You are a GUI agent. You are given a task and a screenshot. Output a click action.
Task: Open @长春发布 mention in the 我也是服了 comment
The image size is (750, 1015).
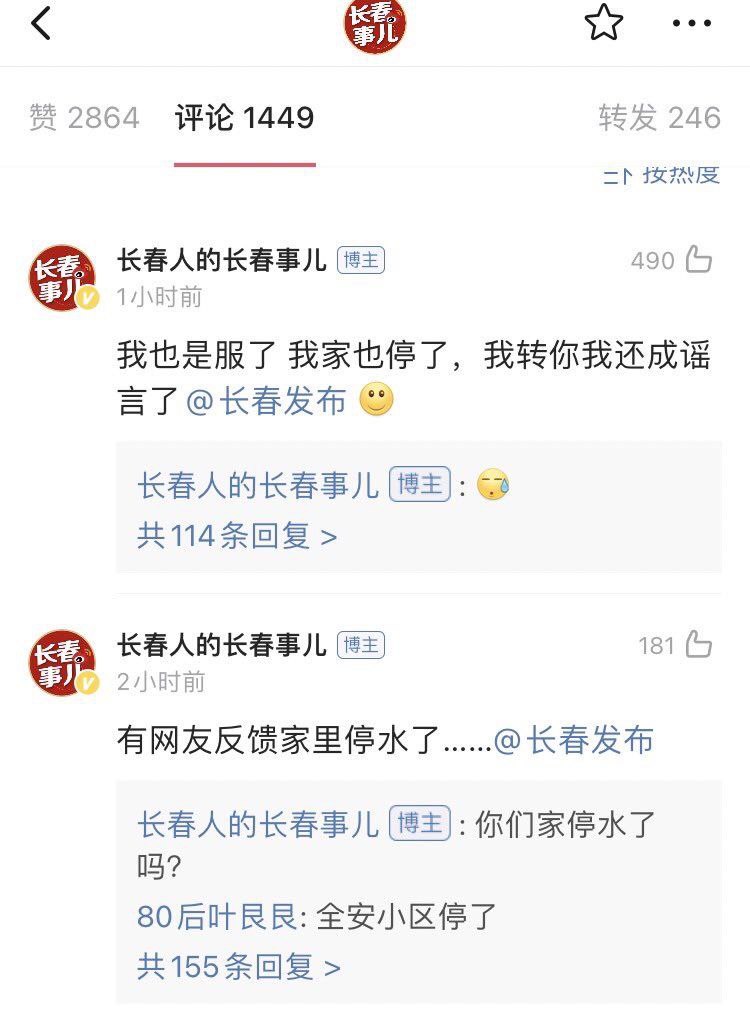(266, 401)
